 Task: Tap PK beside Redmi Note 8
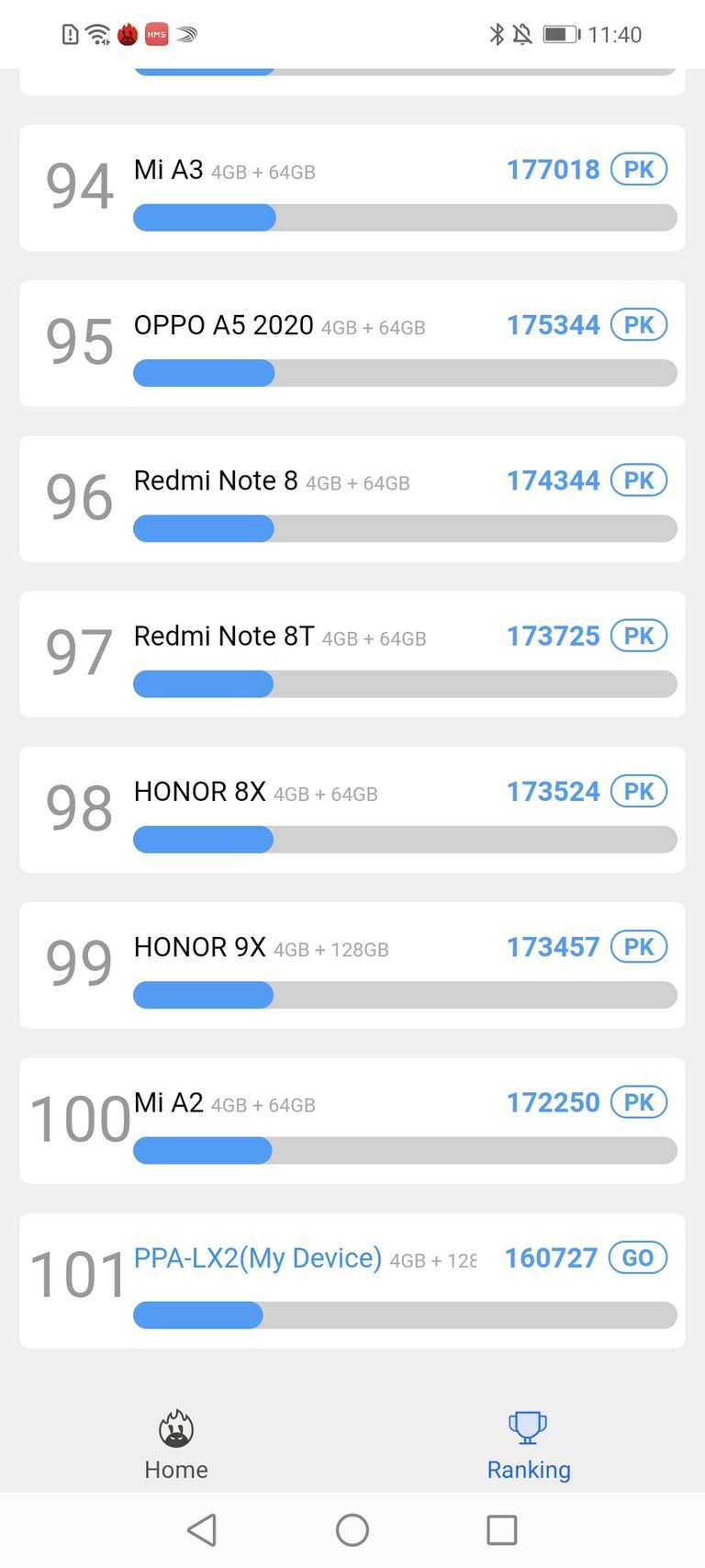(x=641, y=479)
